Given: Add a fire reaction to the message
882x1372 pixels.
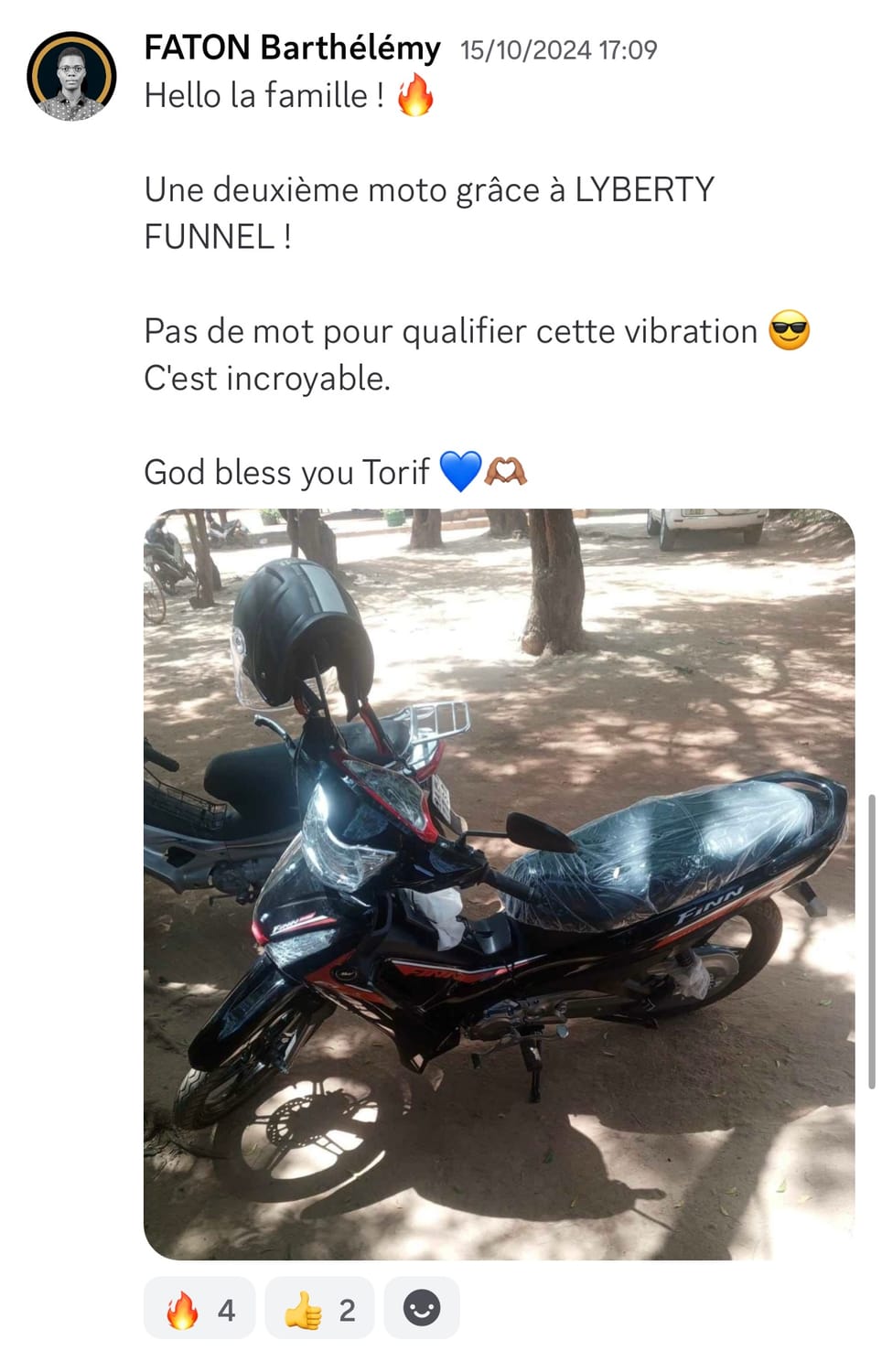Looking at the screenshot, I should 199,1309.
